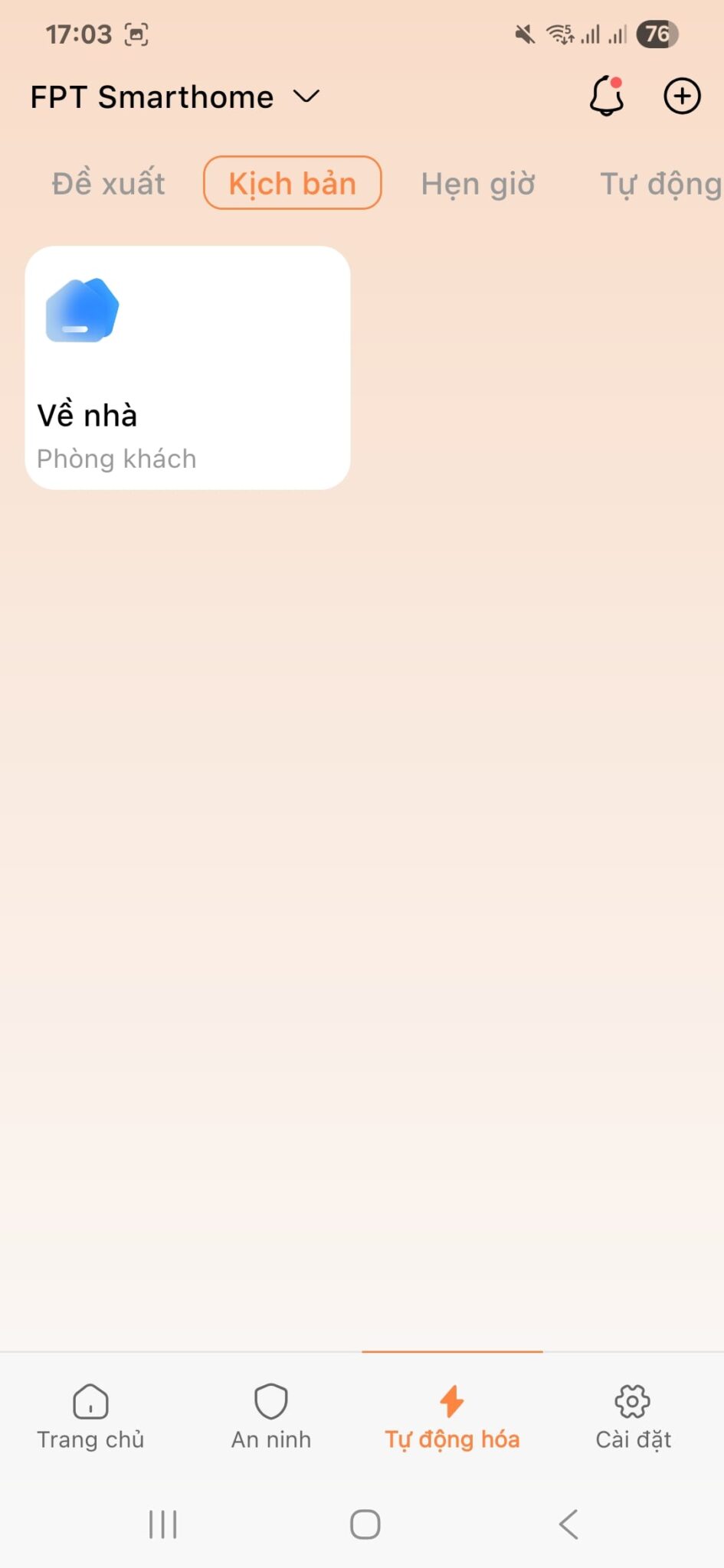This screenshot has width=724, height=1568.
Task: Select the Kịch bản tab
Action: [x=291, y=183]
